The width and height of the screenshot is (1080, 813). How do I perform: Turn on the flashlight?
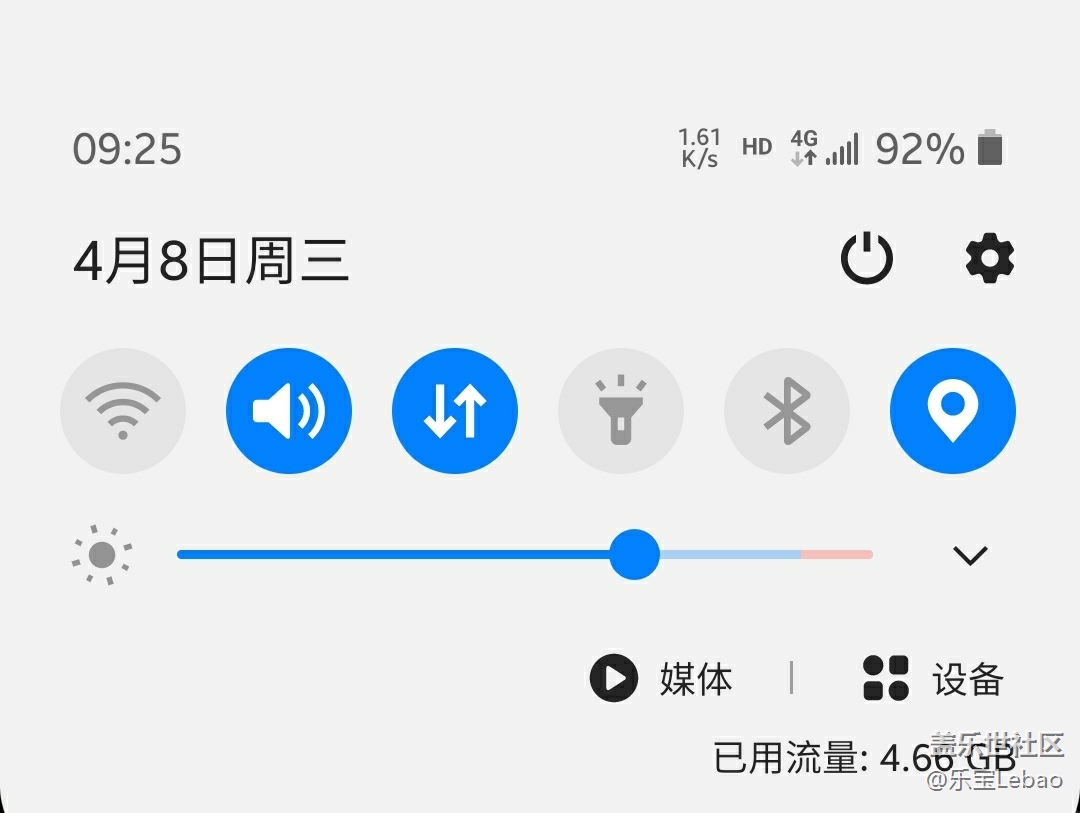coord(621,410)
